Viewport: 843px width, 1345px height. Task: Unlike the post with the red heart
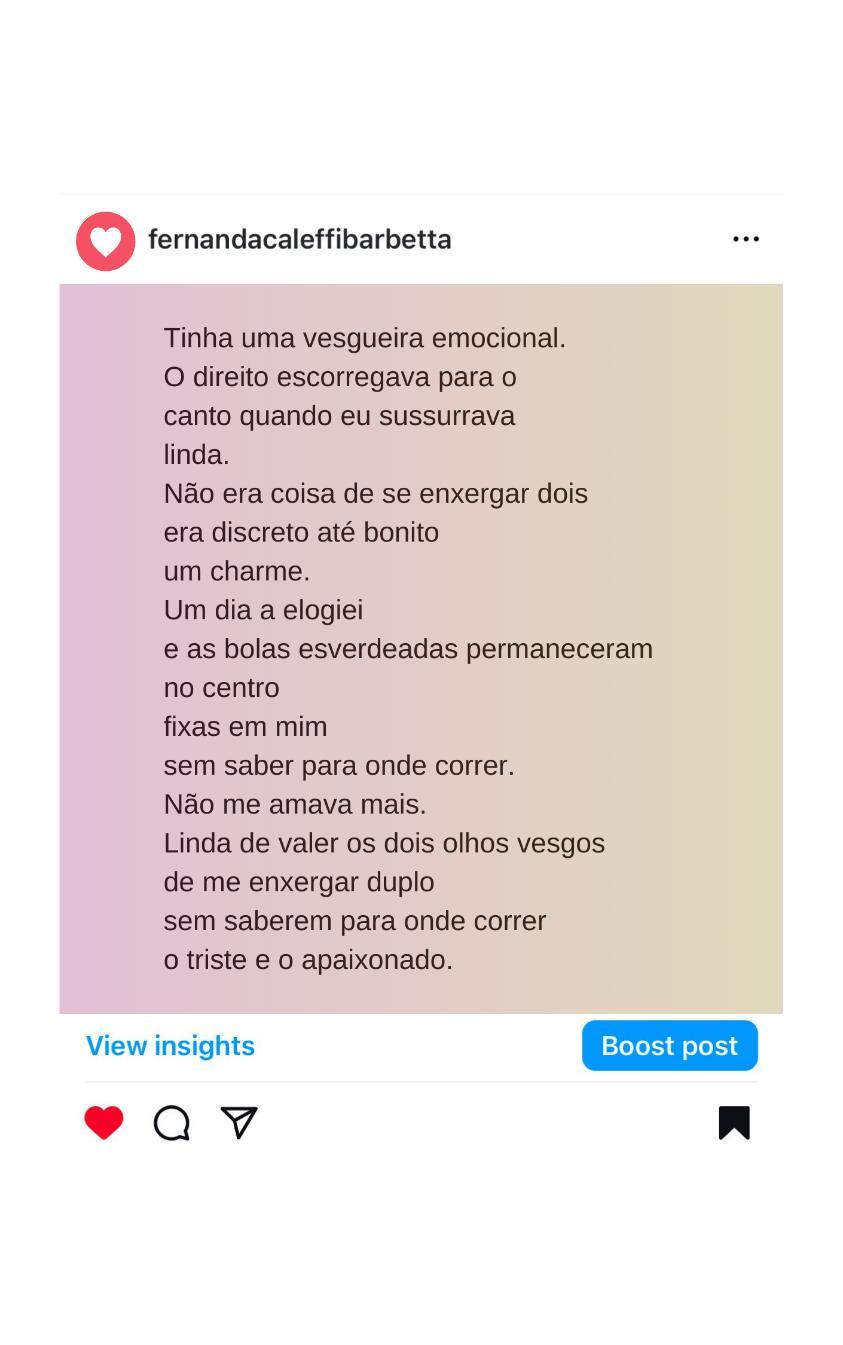[x=104, y=1122]
